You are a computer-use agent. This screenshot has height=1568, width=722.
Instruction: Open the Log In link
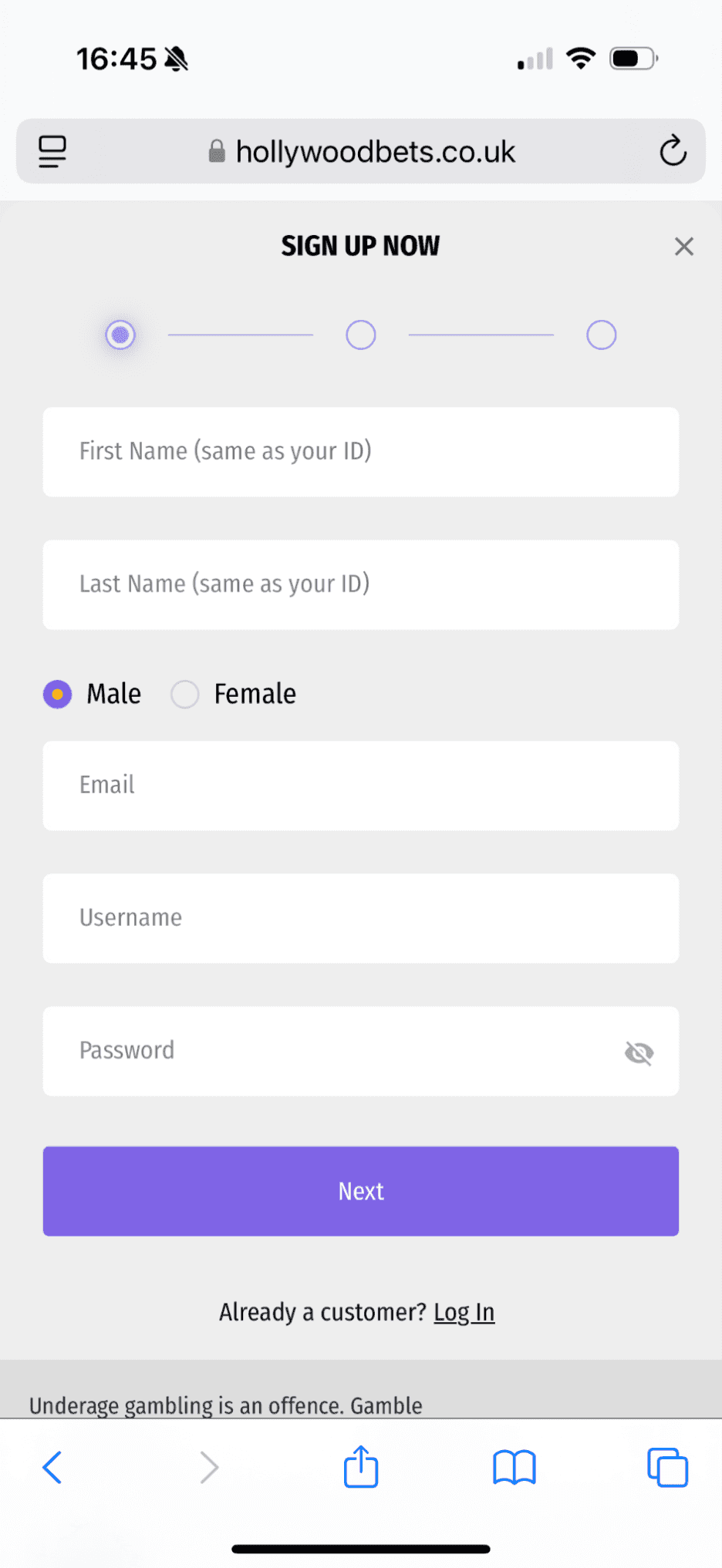click(x=464, y=1311)
